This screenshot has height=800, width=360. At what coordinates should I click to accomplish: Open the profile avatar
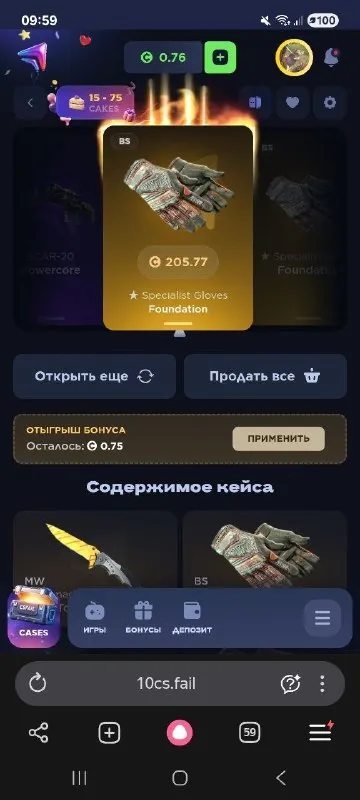[x=294, y=58]
